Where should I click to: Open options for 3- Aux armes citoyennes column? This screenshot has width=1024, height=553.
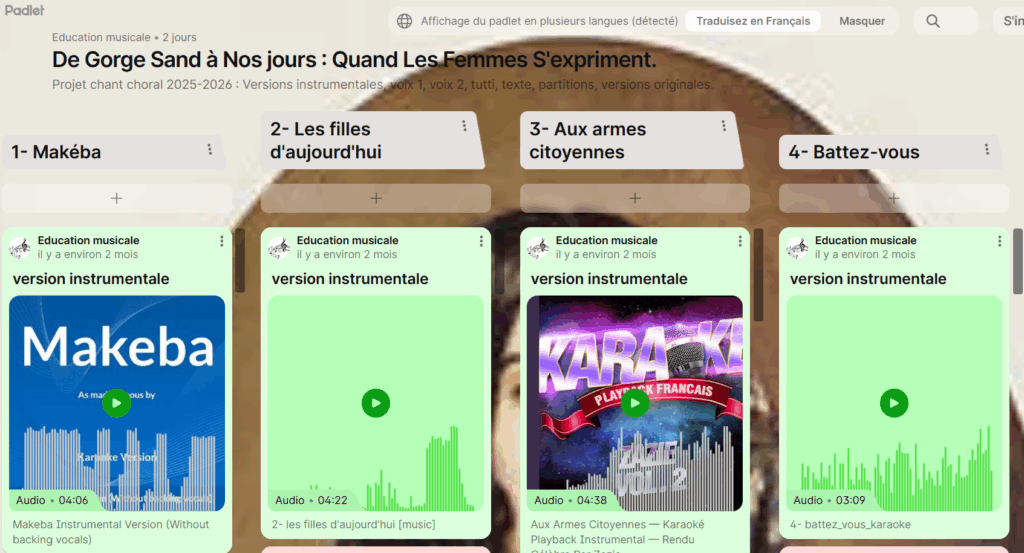coord(723,126)
